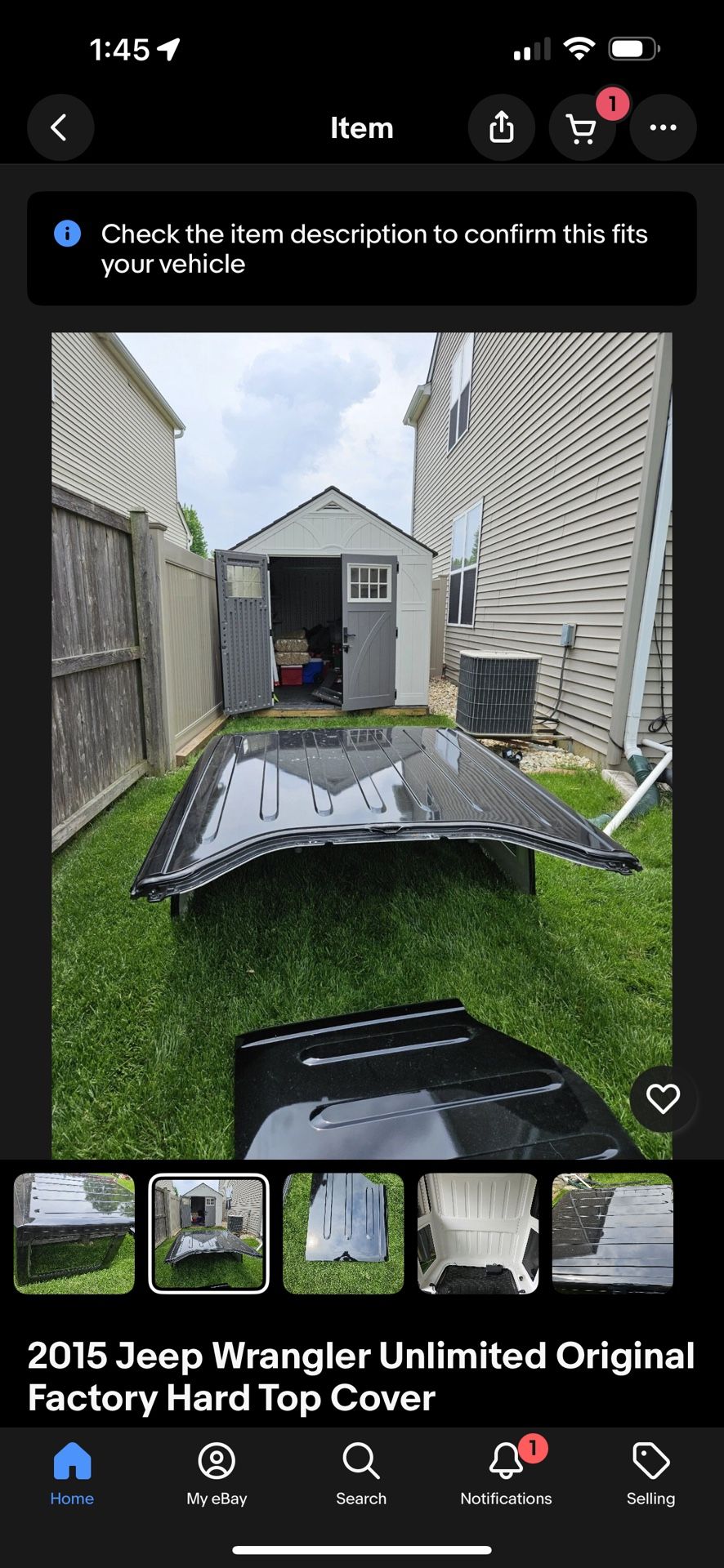Open the Notifications tab
Image resolution: width=724 pixels, height=1568 pixels.
coord(506,1475)
